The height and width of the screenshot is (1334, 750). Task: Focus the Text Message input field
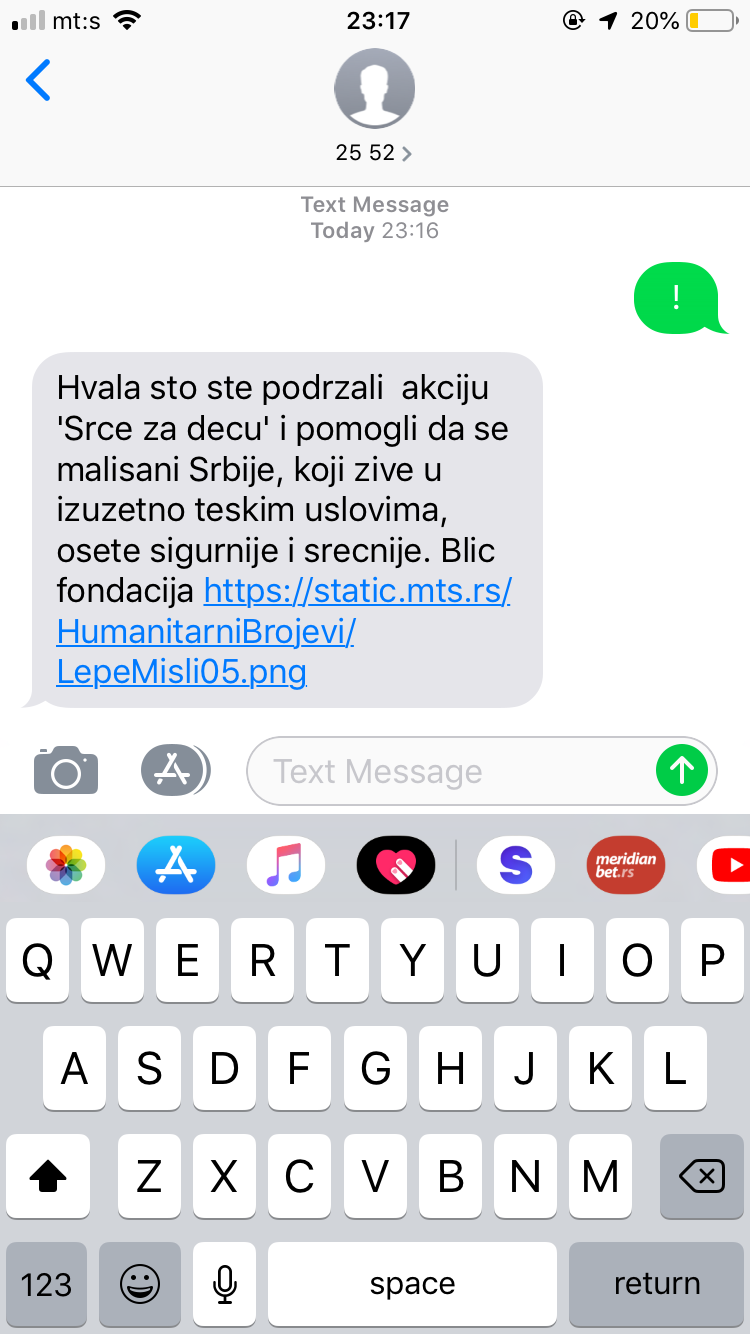pos(450,771)
